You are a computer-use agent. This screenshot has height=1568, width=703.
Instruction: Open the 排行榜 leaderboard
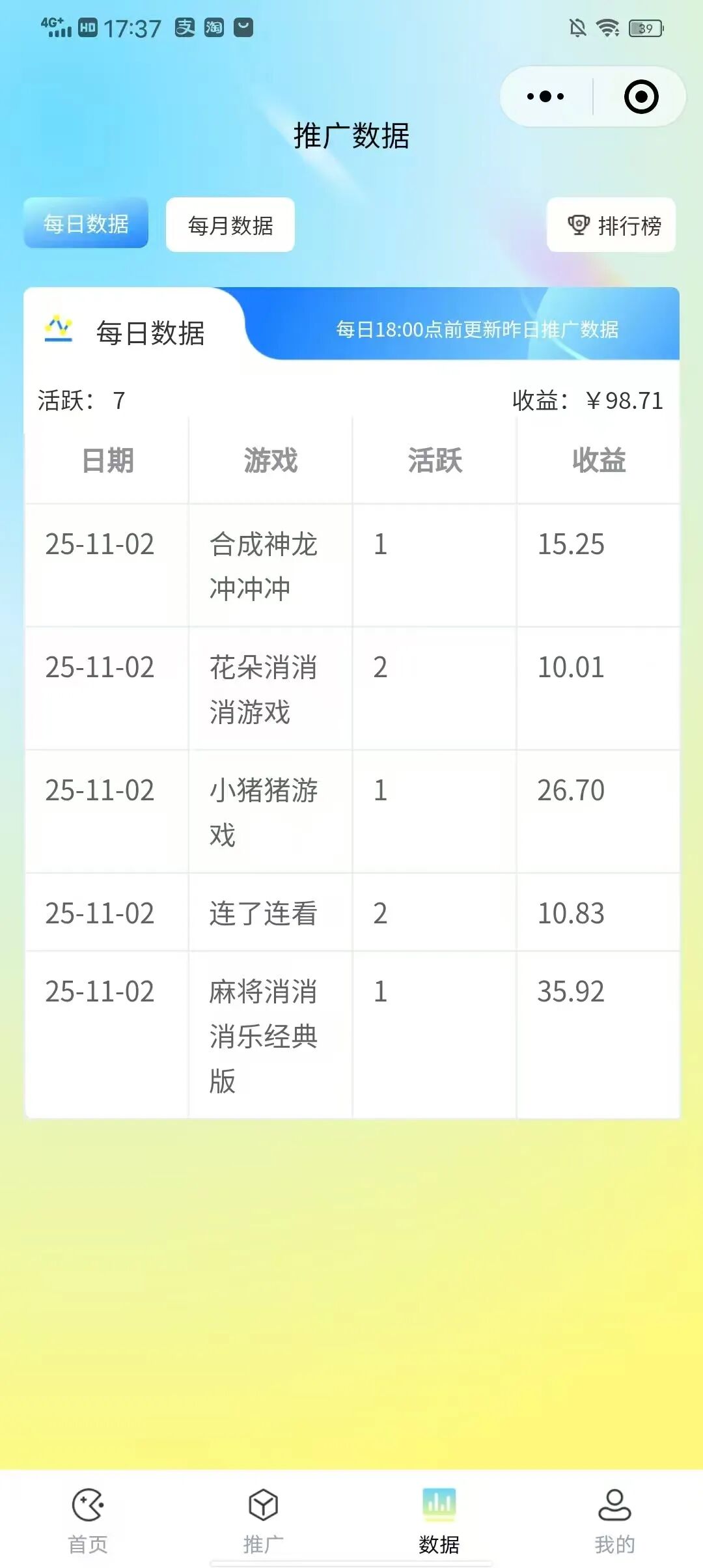612,225
